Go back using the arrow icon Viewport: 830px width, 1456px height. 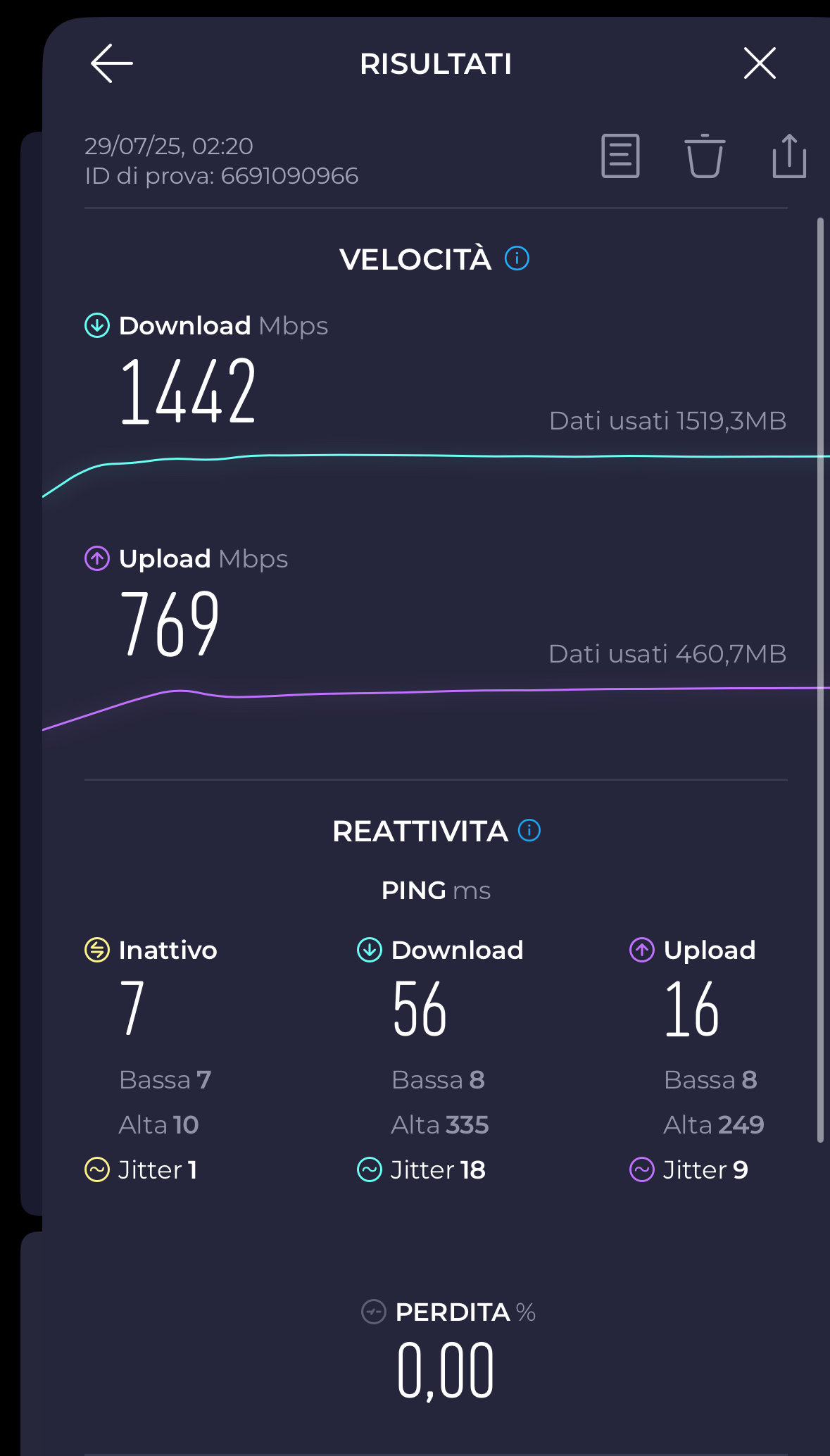pyautogui.click(x=112, y=63)
